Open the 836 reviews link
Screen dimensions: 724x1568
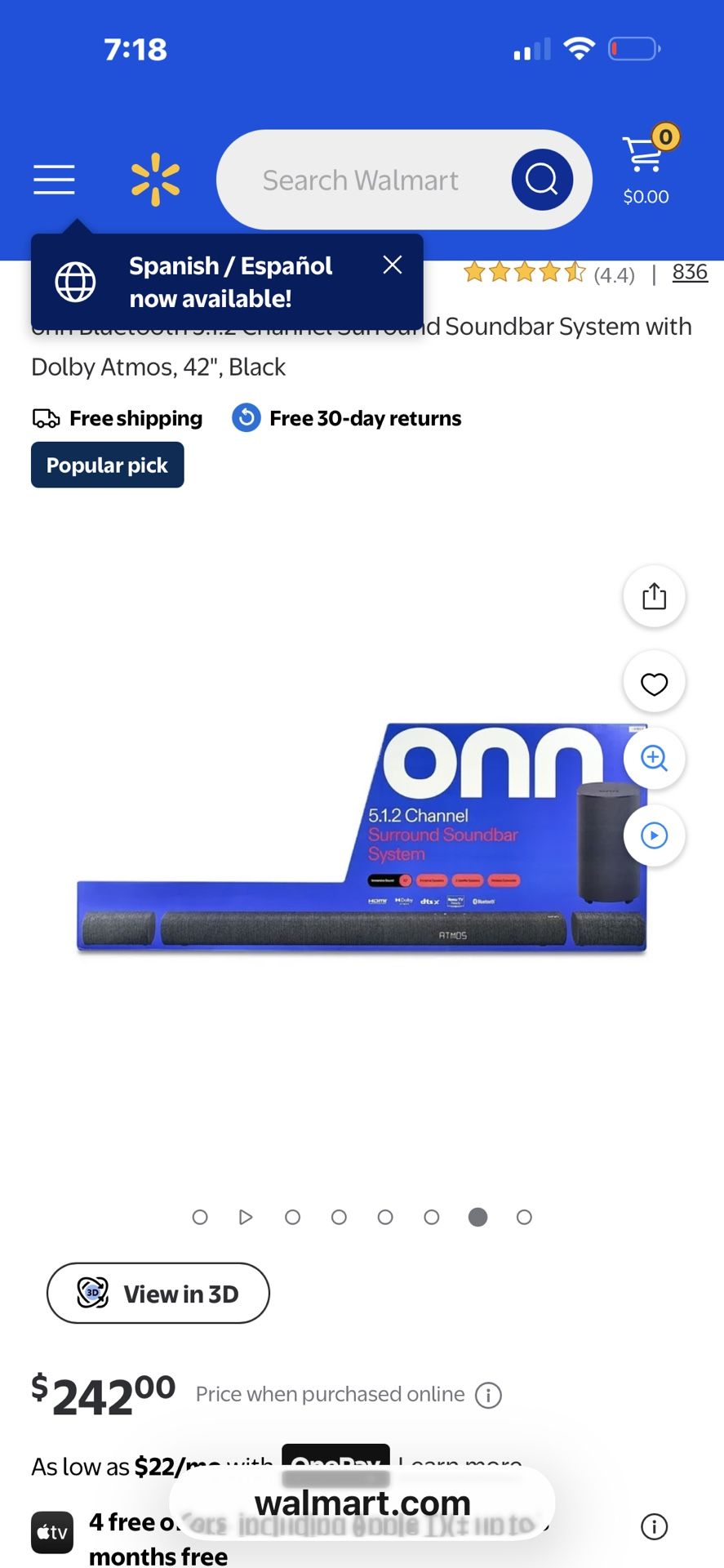pos(690,272)
